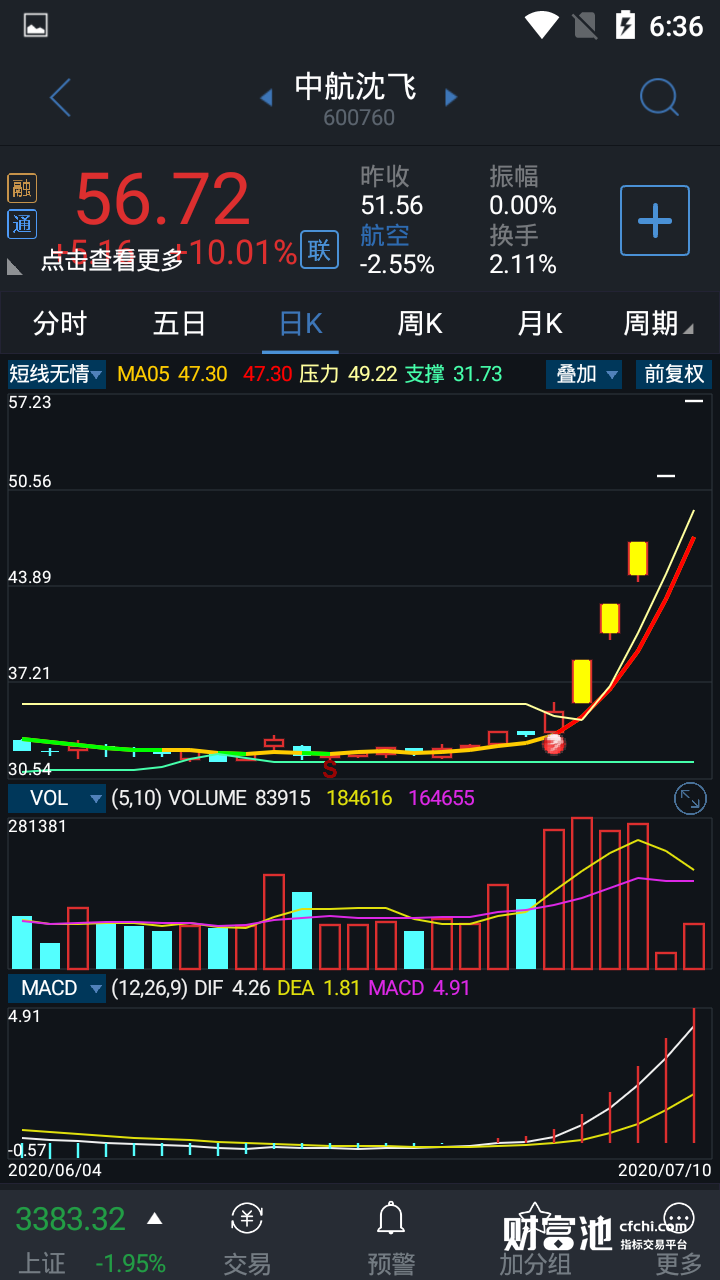Go back using the top-left arrow
Image resolution: width=720 pixels, height=1280 pixels.
tap(61, 98)
